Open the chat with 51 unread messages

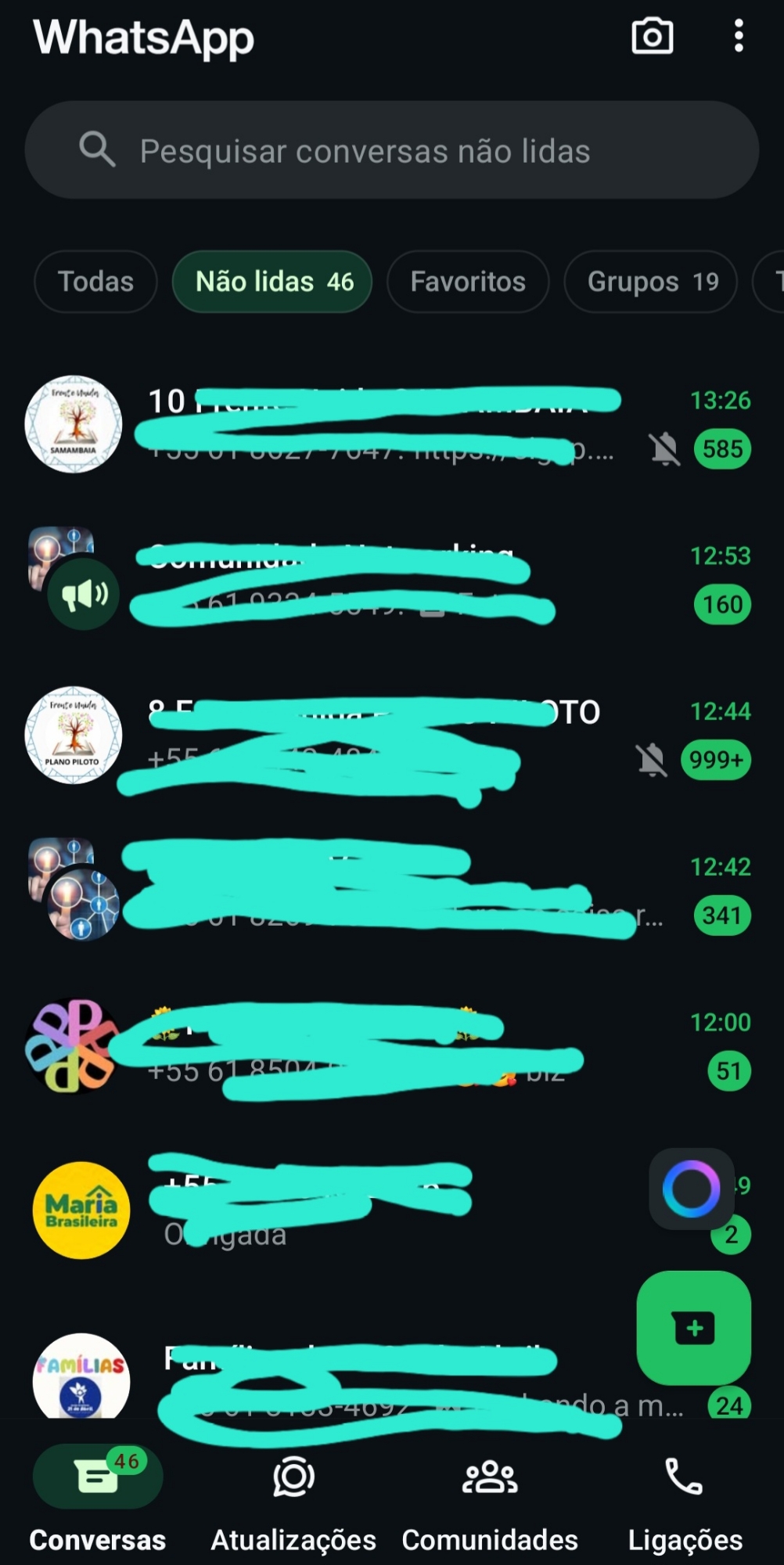391,1046
